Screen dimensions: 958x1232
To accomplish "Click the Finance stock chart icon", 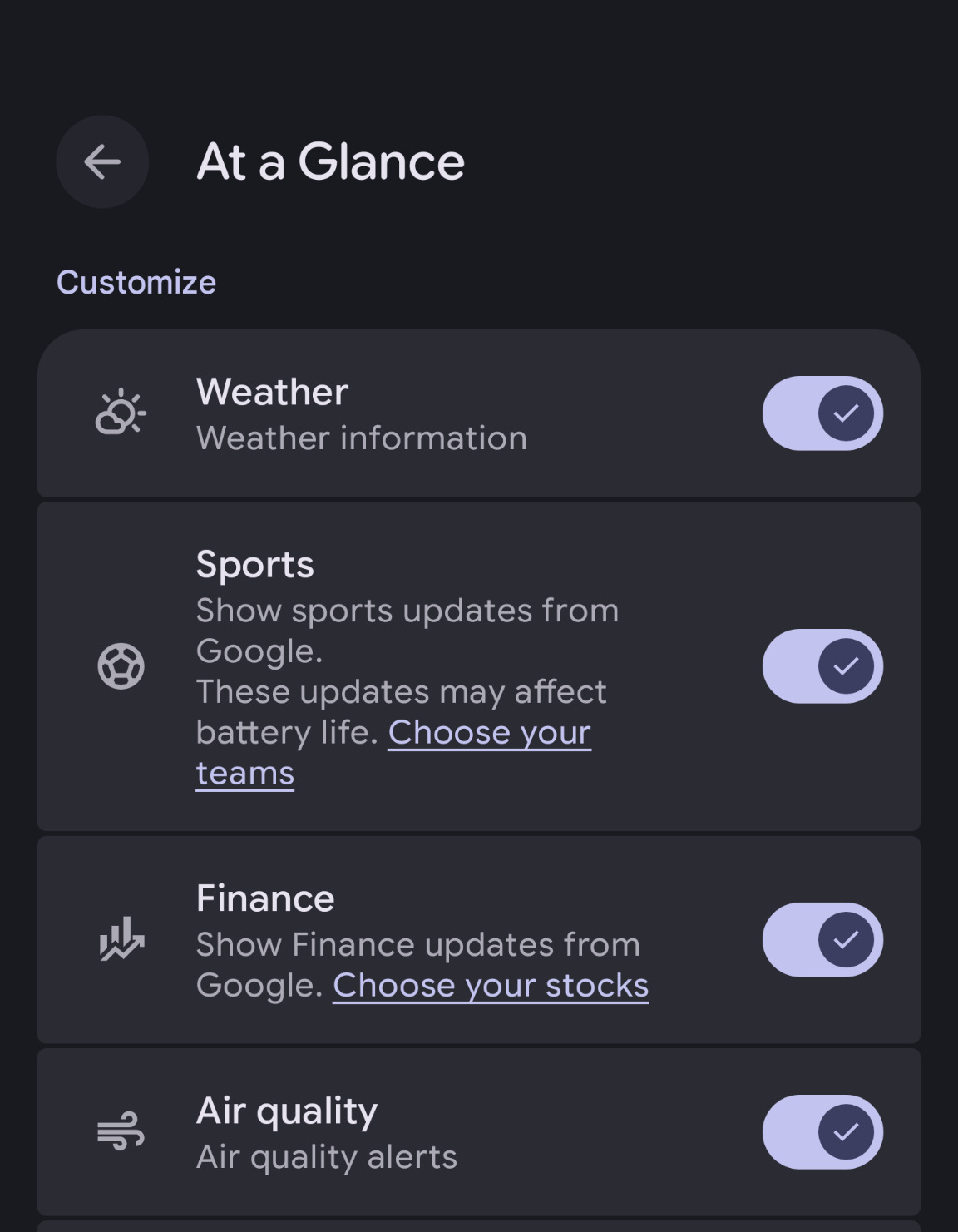I will tap(121, 940).
